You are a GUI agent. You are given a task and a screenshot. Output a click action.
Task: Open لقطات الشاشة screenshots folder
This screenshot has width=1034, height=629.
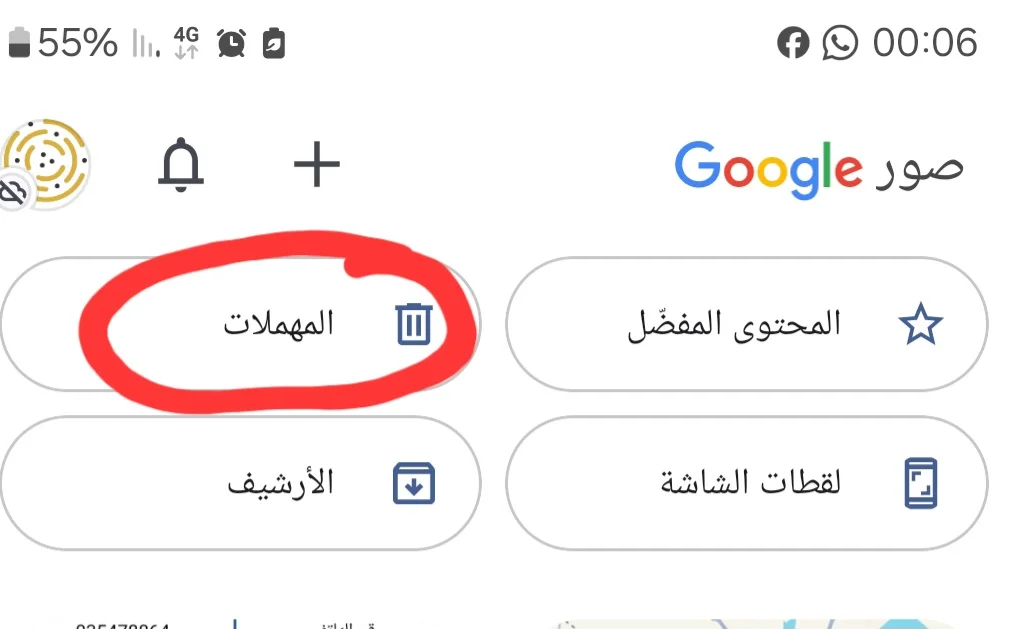point(746,484)
